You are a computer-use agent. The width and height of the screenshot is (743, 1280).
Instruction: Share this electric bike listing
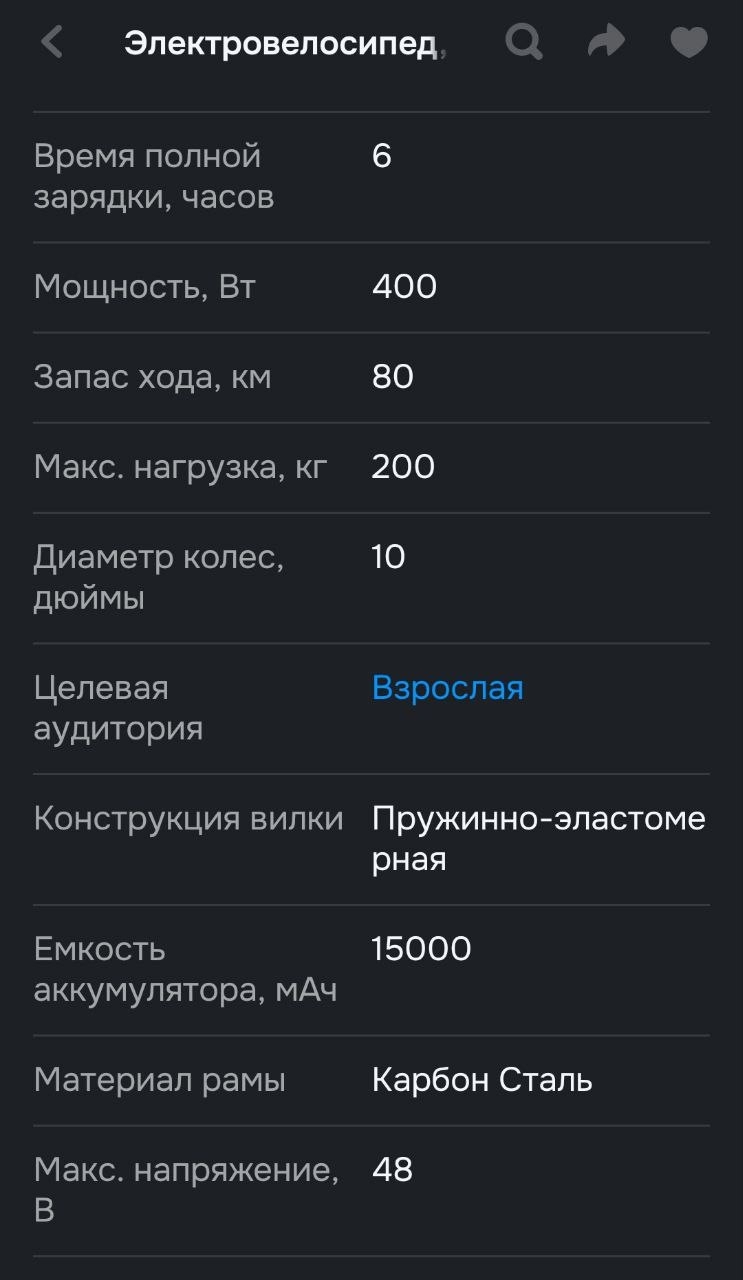pos(606,42)
